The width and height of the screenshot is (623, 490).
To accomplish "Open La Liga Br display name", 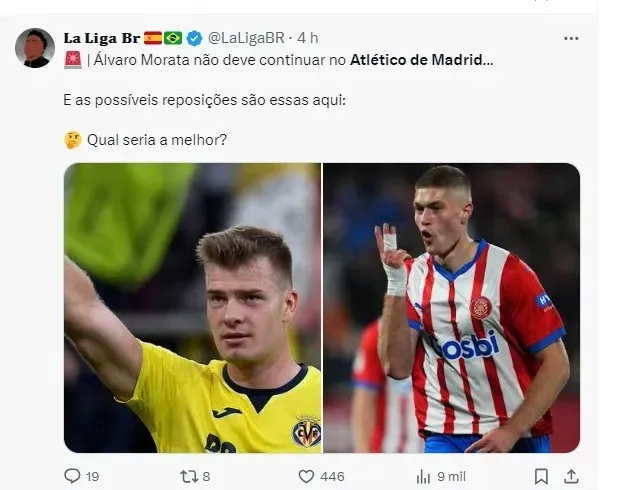I will click(x=100, y=38).
